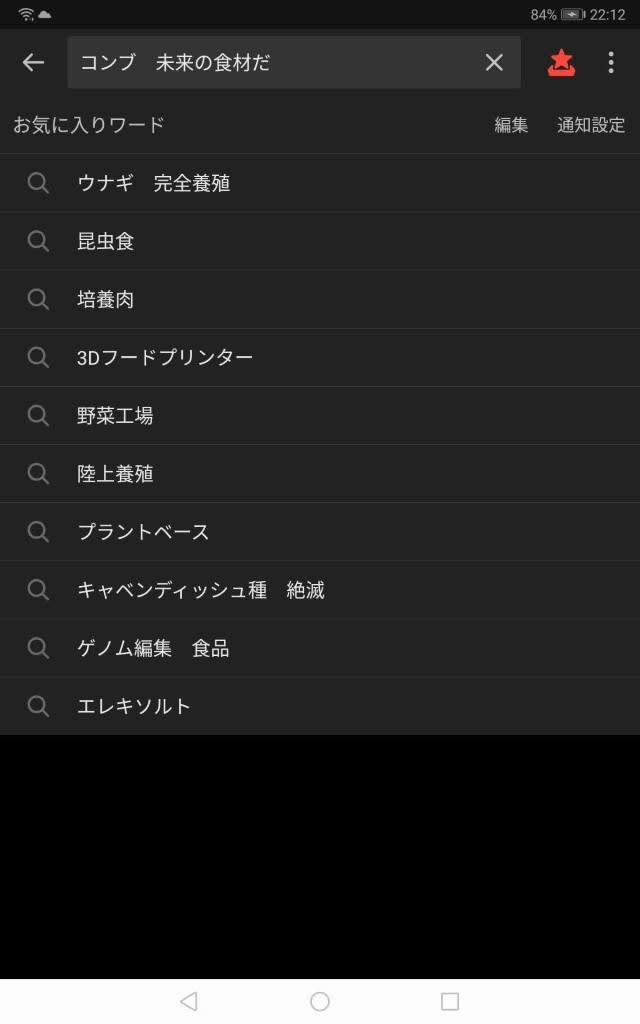Screen dimensions: 640x1024
Task: Tap the system home button
Action: click(x=320, y=1001)
